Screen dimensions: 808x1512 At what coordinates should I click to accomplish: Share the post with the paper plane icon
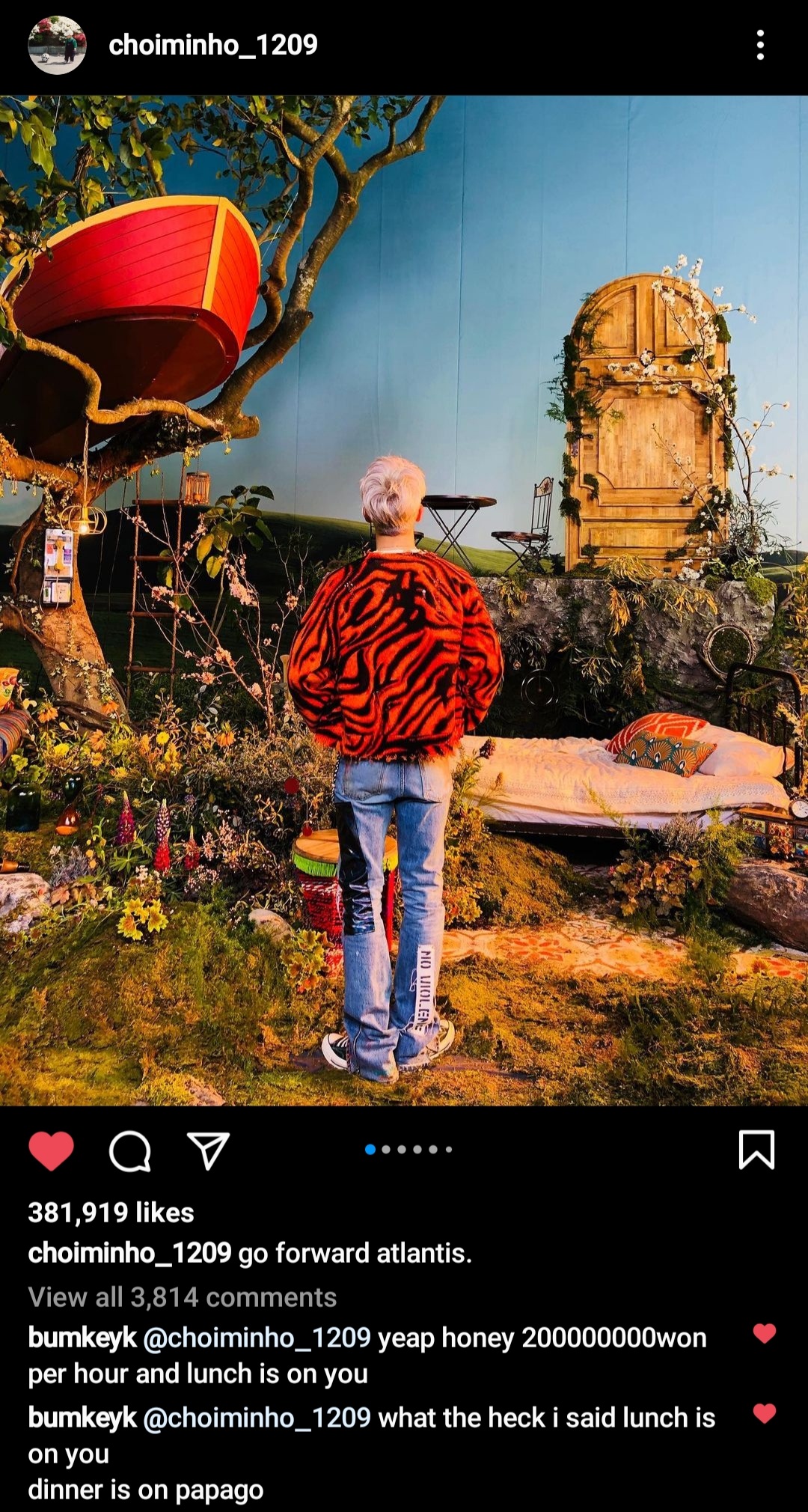(x=208, y=1150)
